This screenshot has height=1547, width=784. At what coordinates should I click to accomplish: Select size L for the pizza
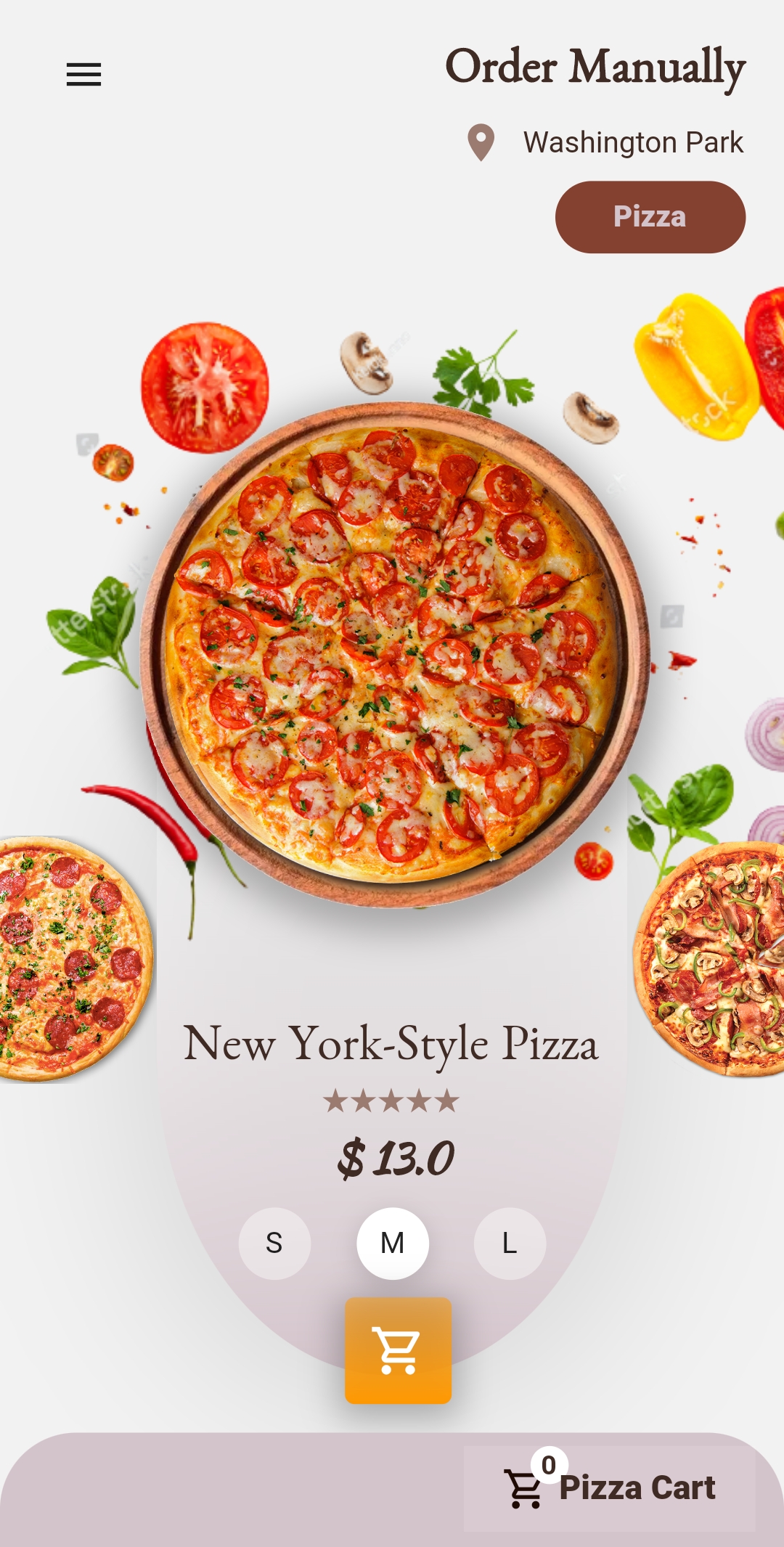(x=510, y=1244)
